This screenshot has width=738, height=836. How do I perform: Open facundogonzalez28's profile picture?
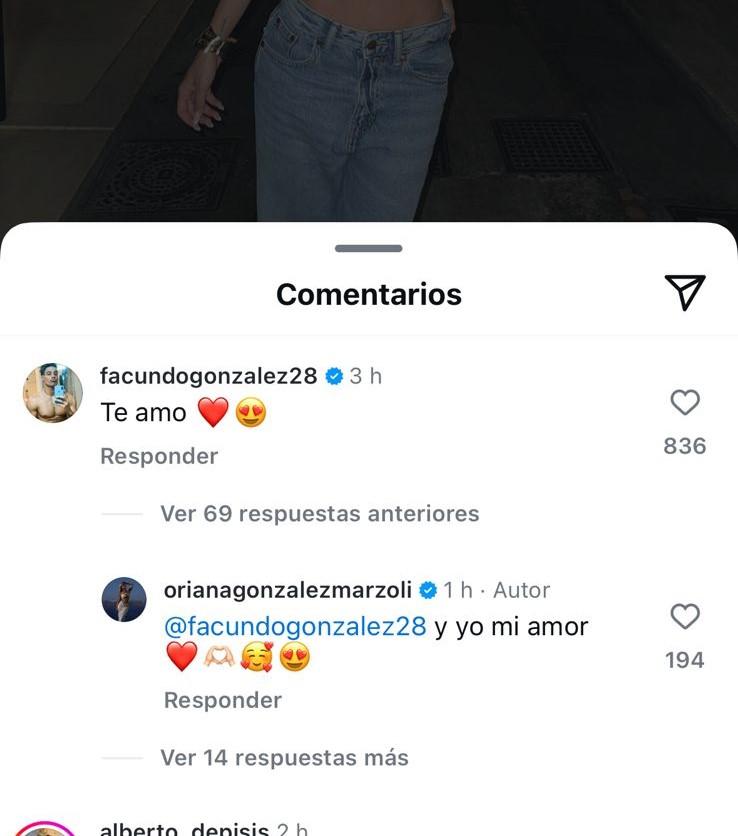tap(51, 390)
